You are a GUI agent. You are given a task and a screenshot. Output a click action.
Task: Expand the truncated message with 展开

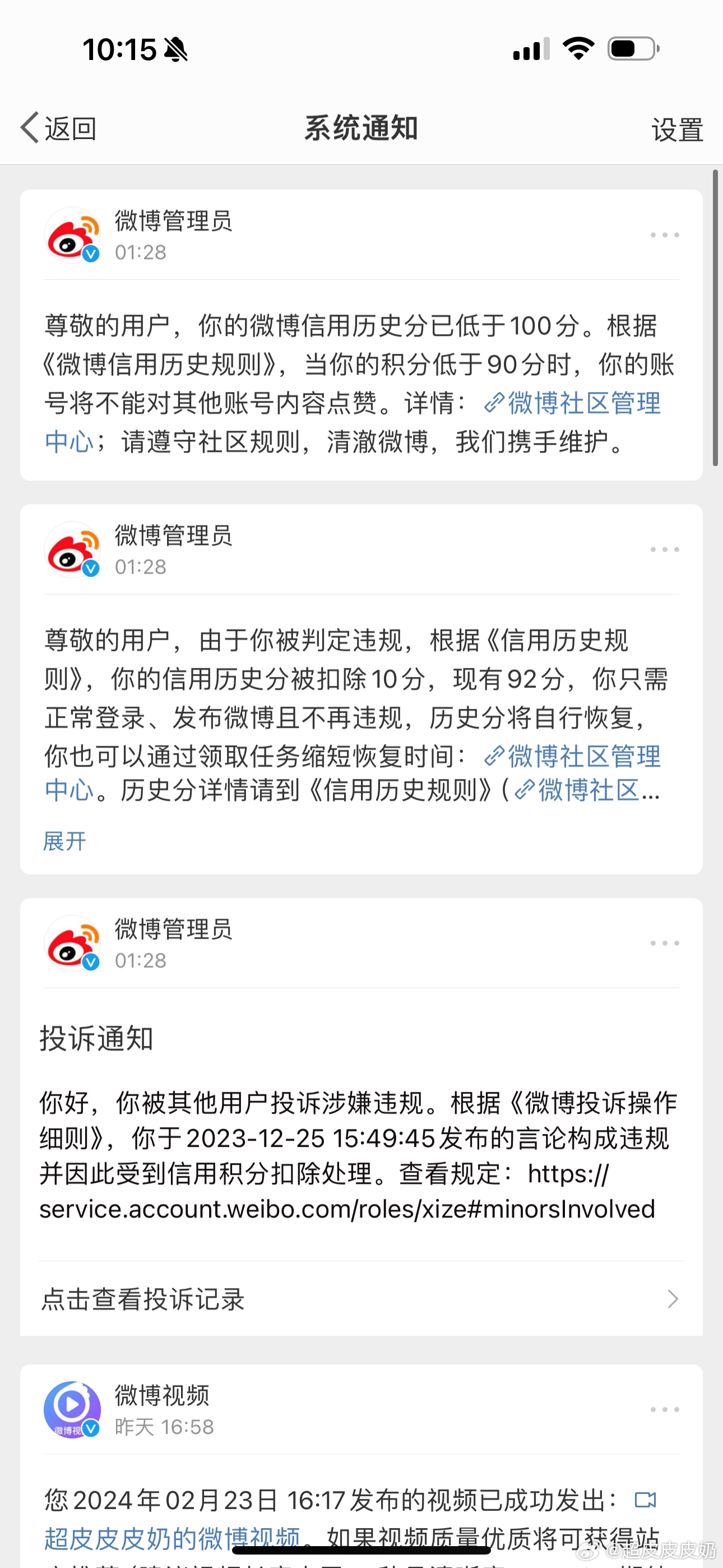[64, 841]
